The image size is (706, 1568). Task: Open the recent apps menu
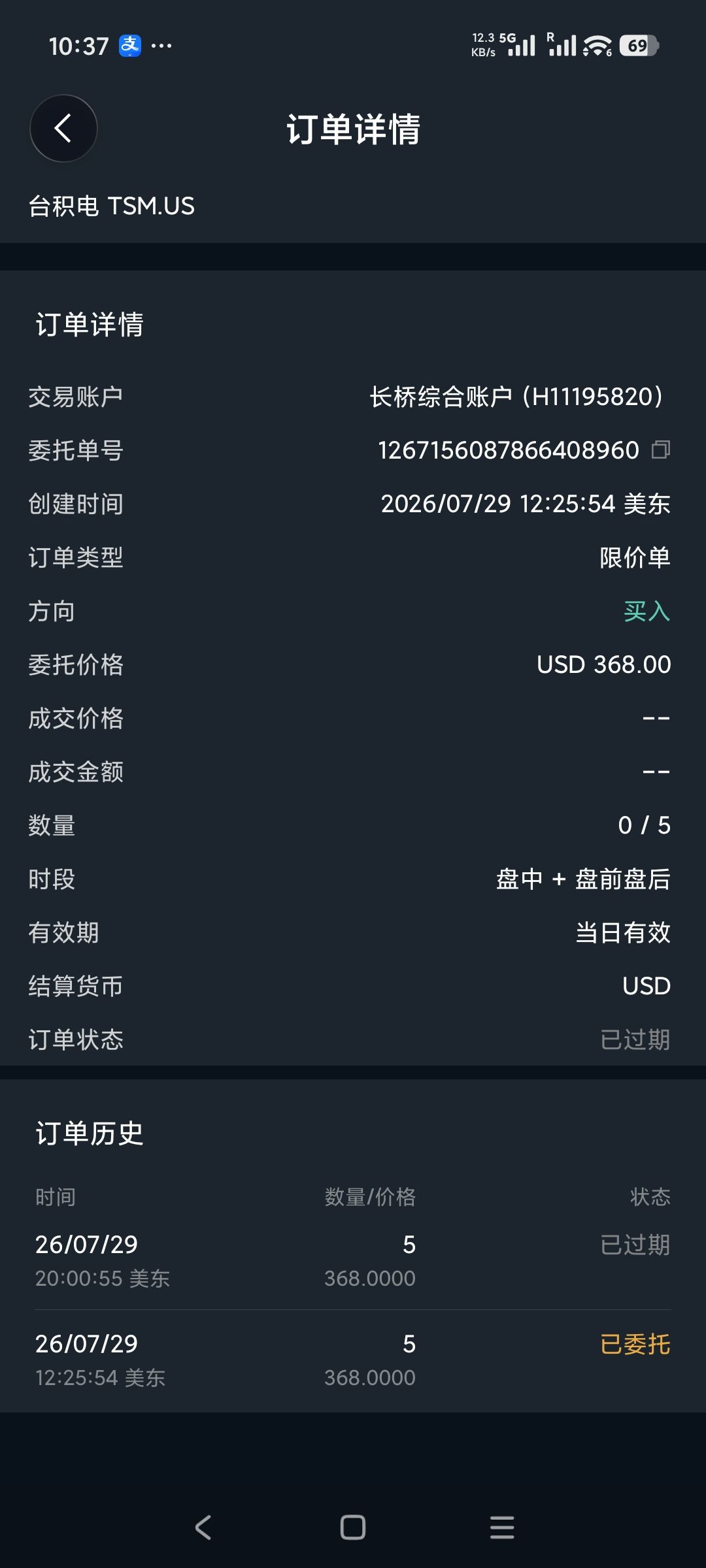click(502, 1527)
